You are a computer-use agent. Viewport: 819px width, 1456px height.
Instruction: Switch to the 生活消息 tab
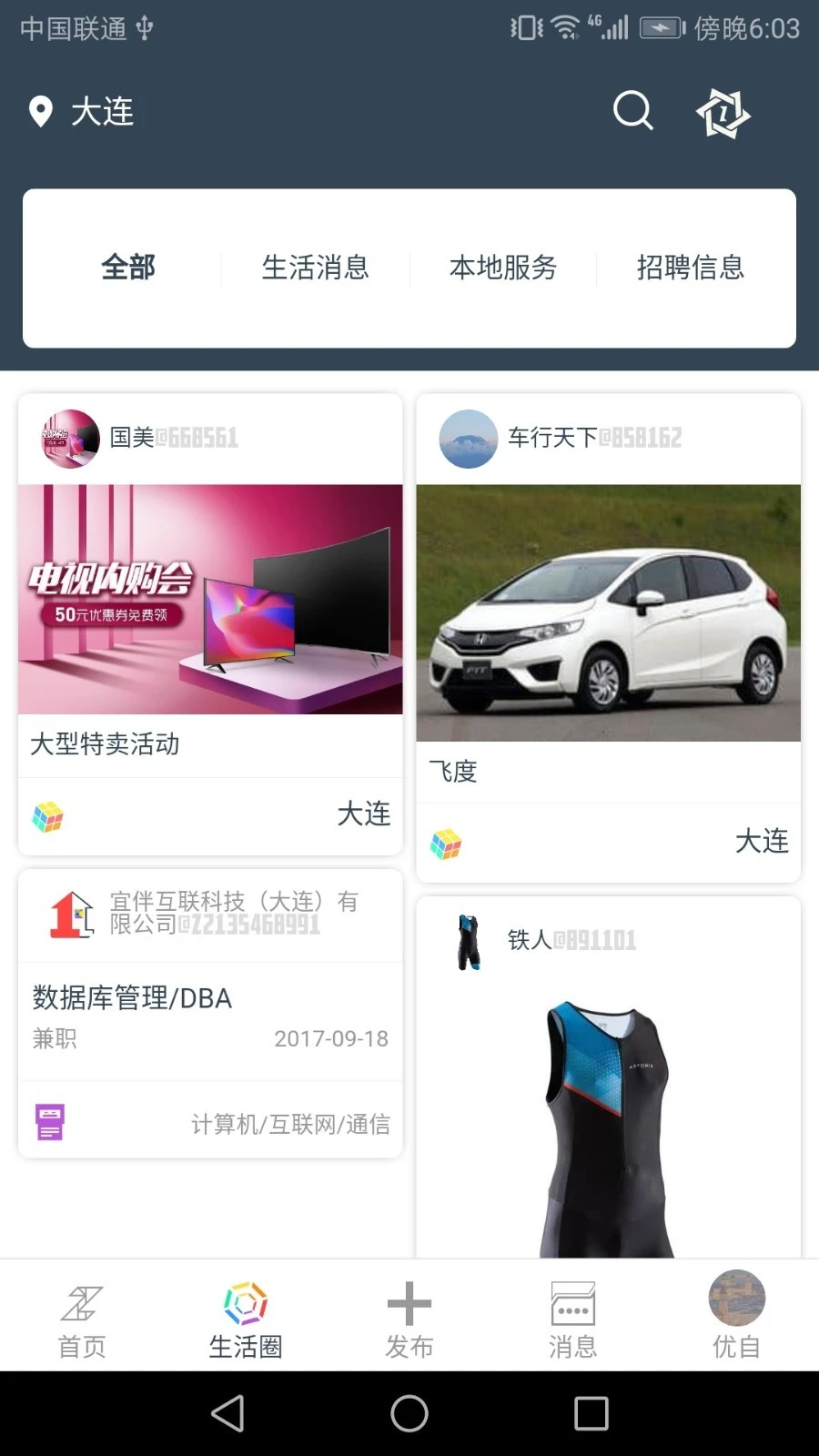coord(316,268)
